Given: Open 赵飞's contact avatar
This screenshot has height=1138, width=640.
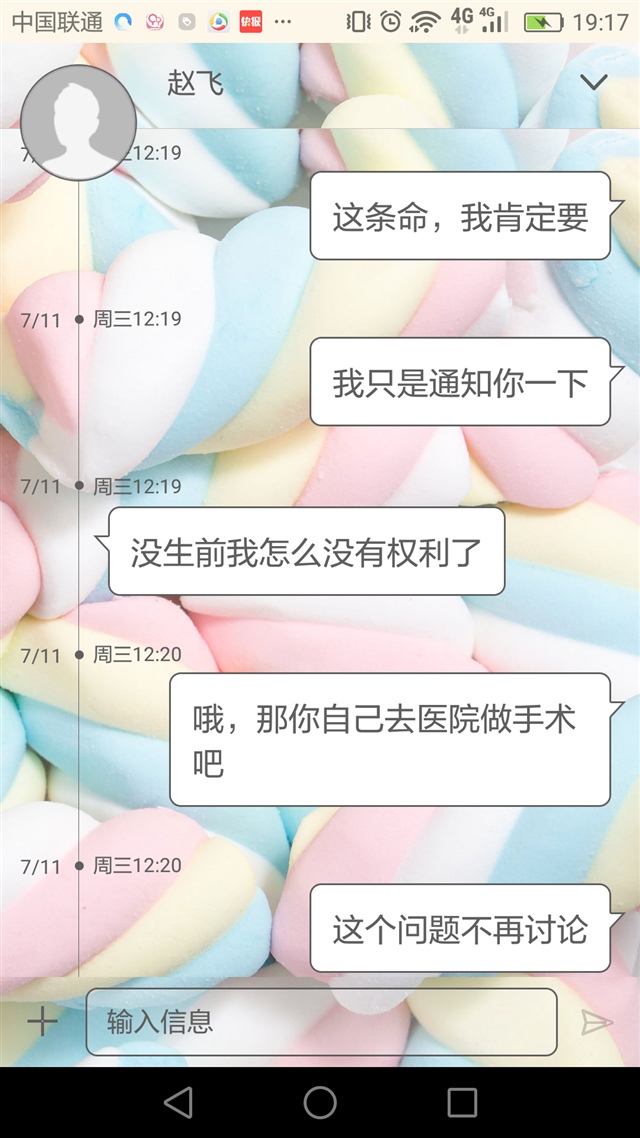Looking at the screenshot, I should point(78,122).
